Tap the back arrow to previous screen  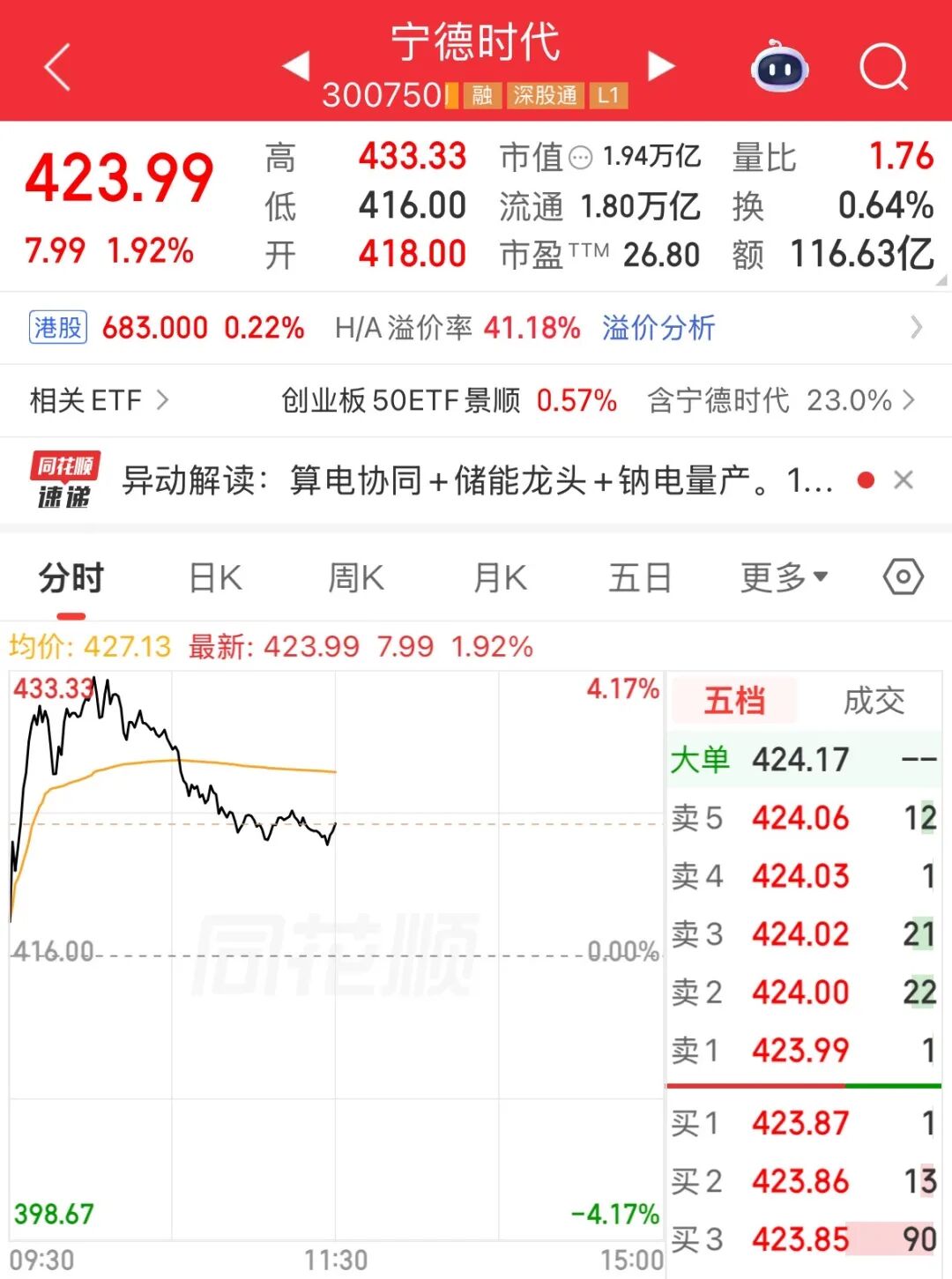click(x=56, y=67)
